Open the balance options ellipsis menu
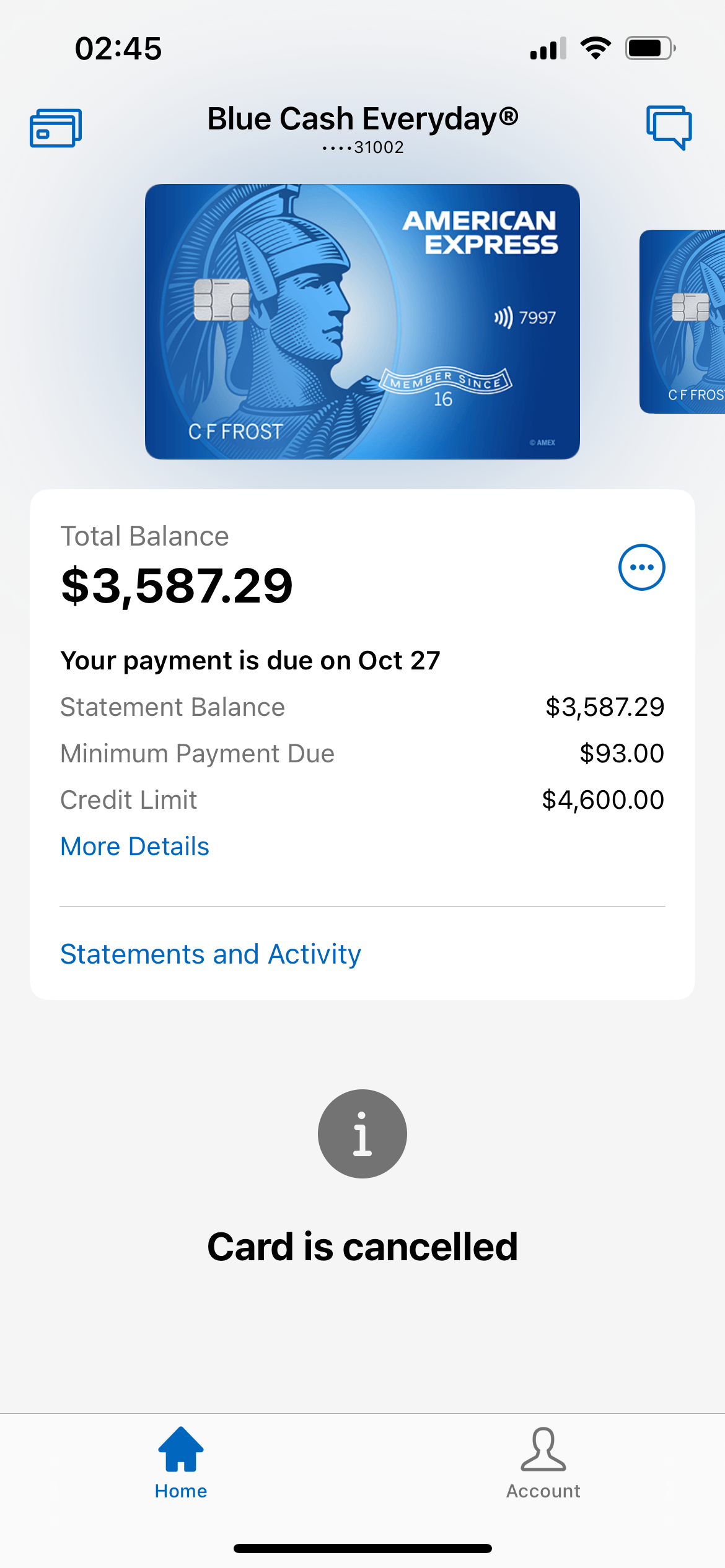725x1568 pixels. (x=641, y=567)
